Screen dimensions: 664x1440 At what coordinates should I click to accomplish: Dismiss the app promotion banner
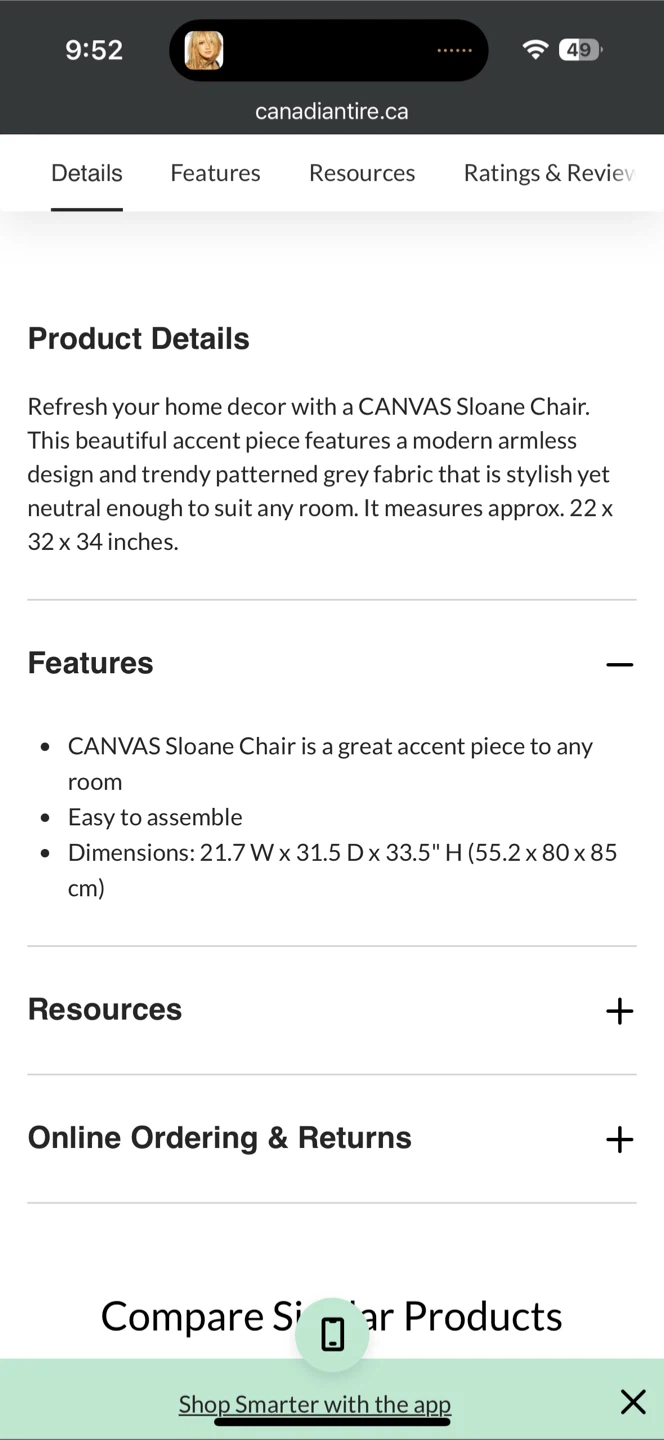[x=633, y=1402]
